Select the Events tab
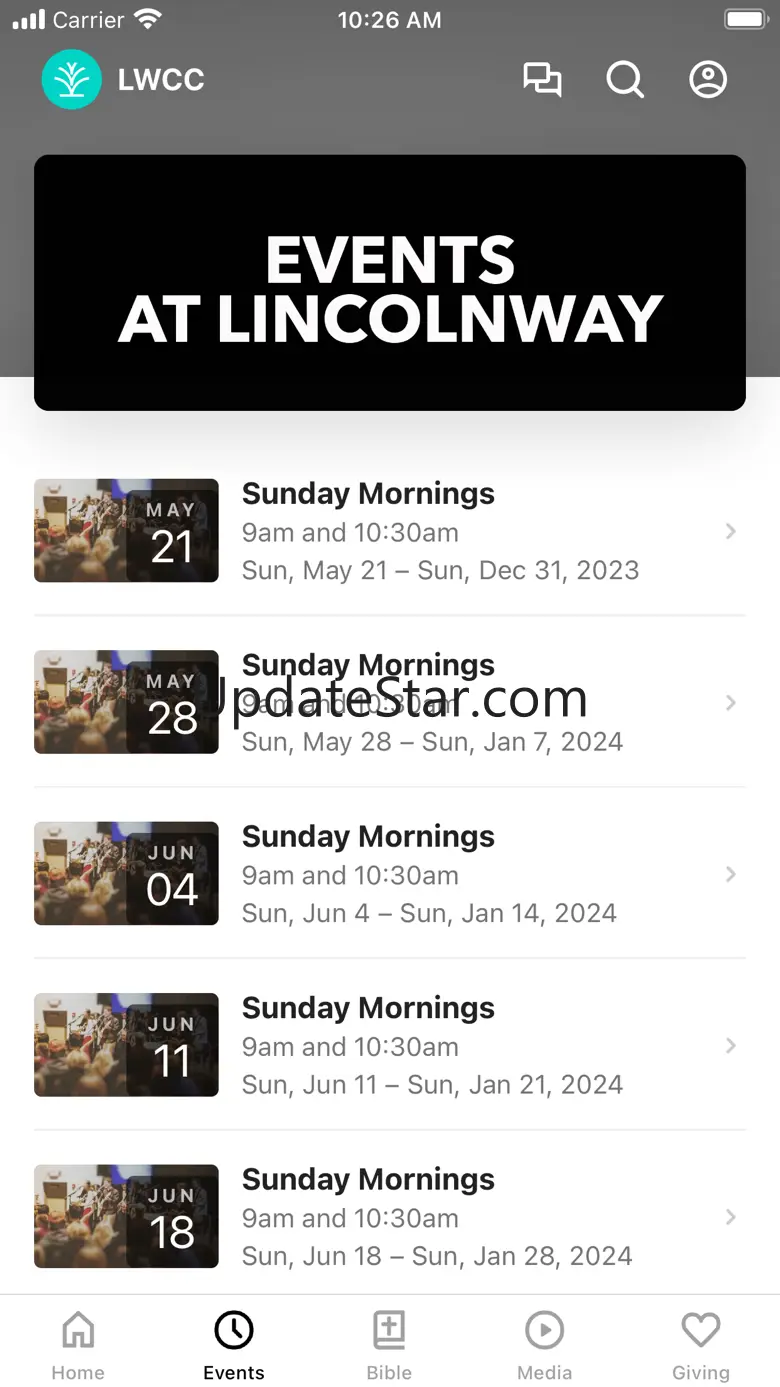 pyautogui.click(x=234, y=1345)
